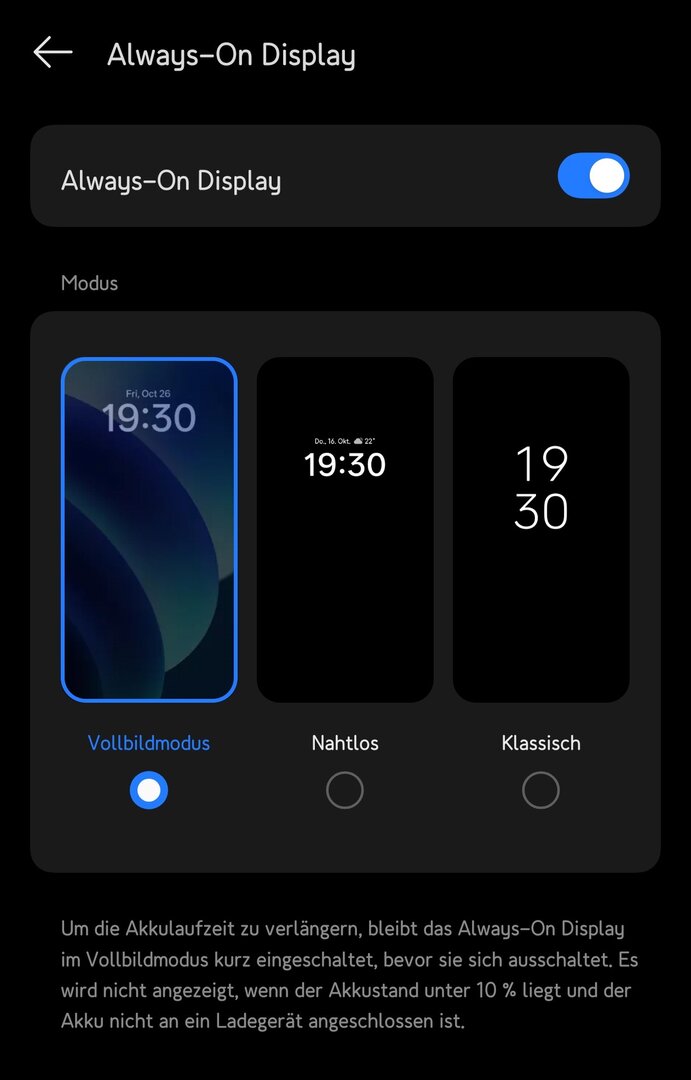Go back using the arrow icon
Screen dimensions: 691x1080
click(52, 53)
